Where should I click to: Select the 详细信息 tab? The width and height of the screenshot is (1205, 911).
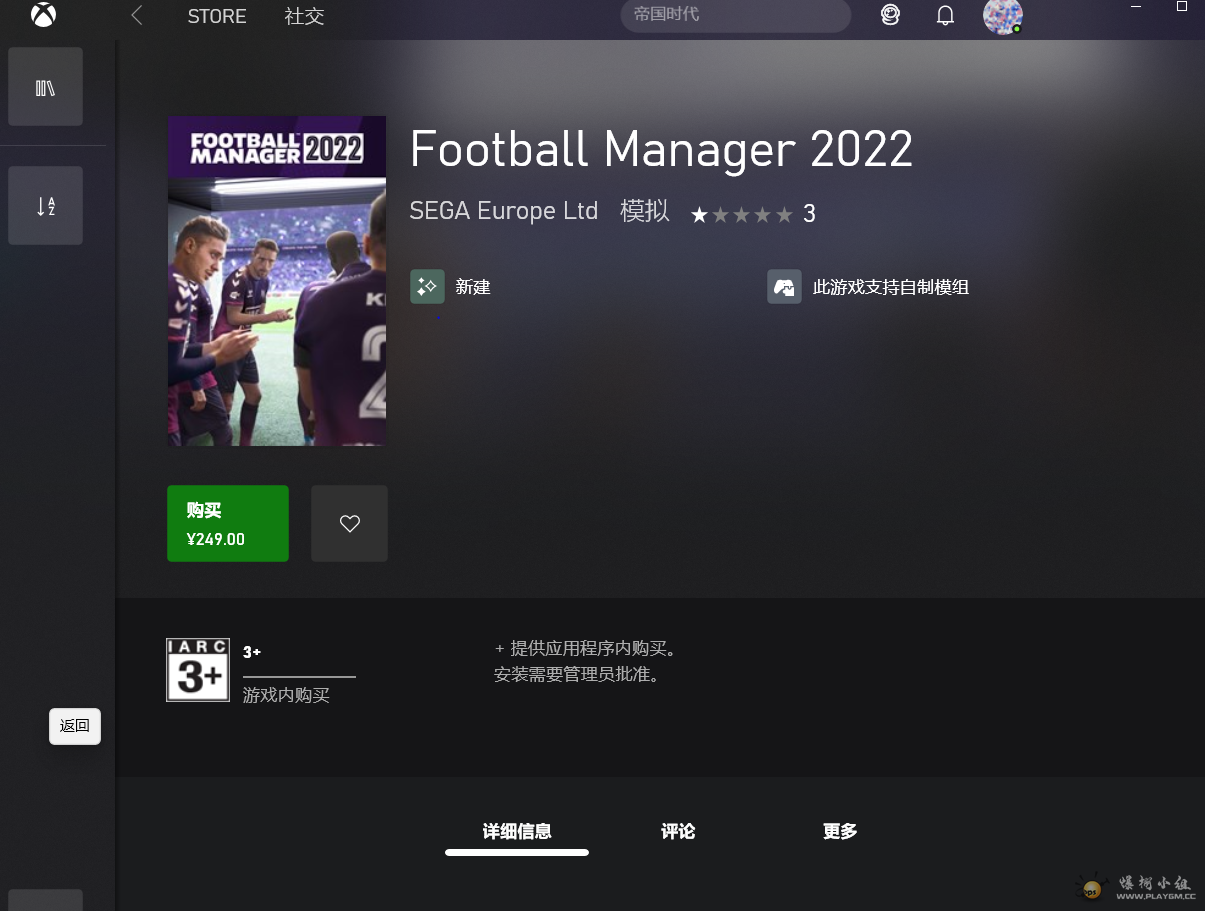[517, 832]
